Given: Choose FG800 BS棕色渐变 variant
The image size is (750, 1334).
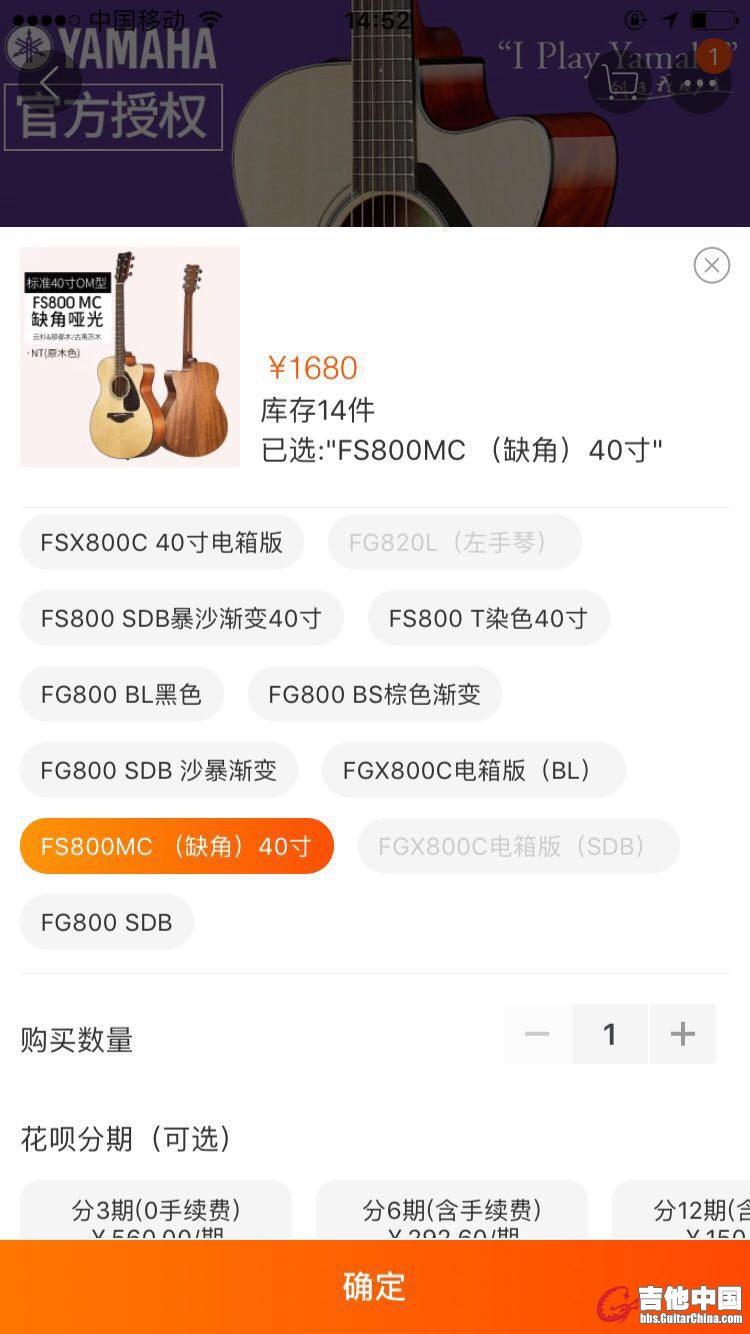Looking at the screenshot, I should tap(375, 695).
